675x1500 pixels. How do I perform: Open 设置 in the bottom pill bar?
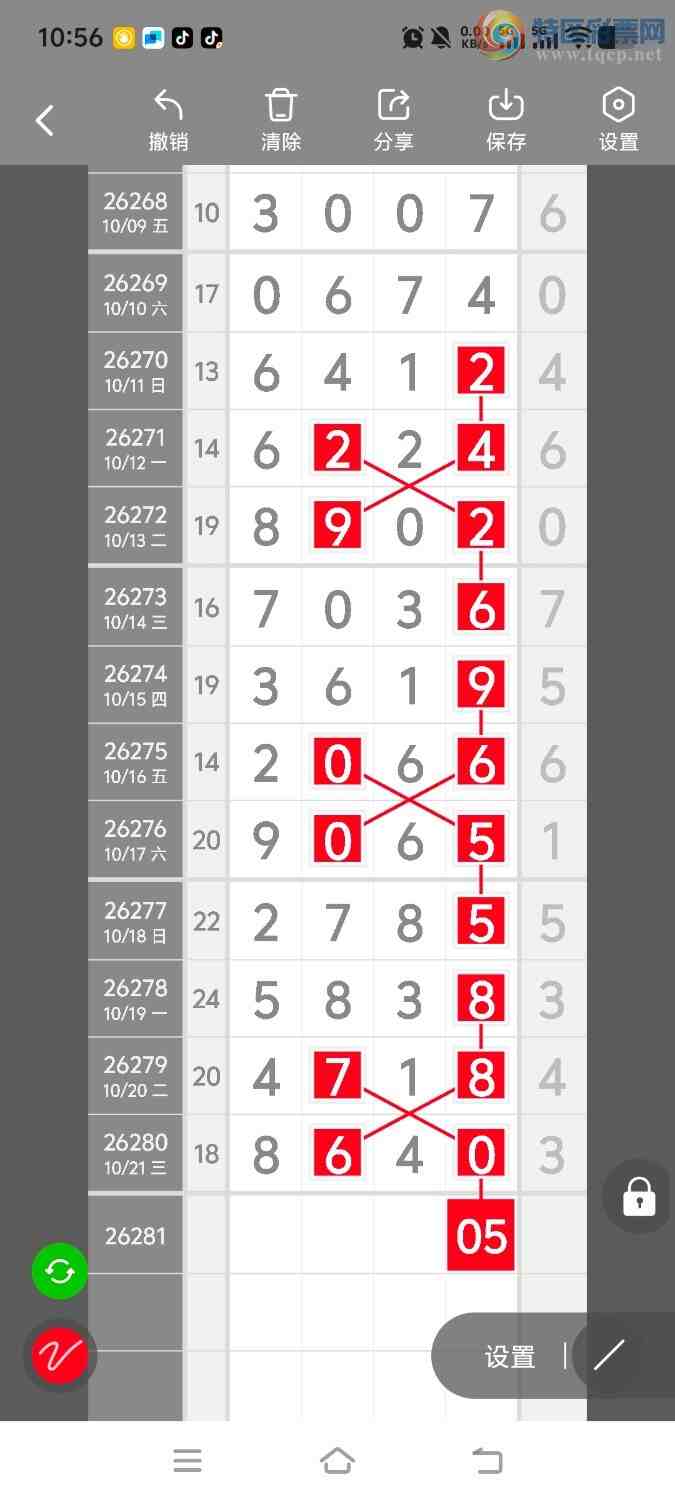point(510,1357)
